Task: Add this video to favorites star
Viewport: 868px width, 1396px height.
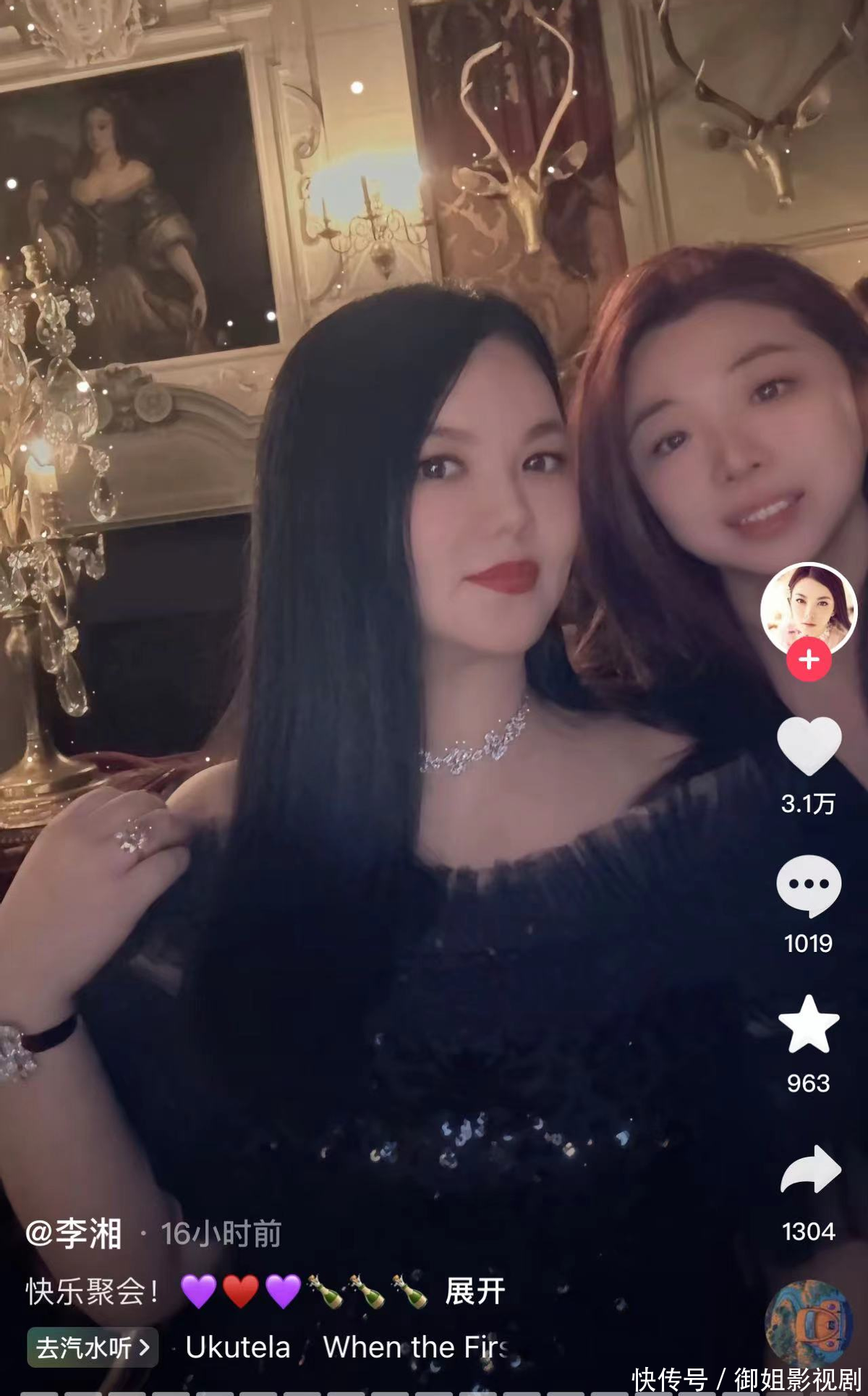Action: click(809, 1025)
